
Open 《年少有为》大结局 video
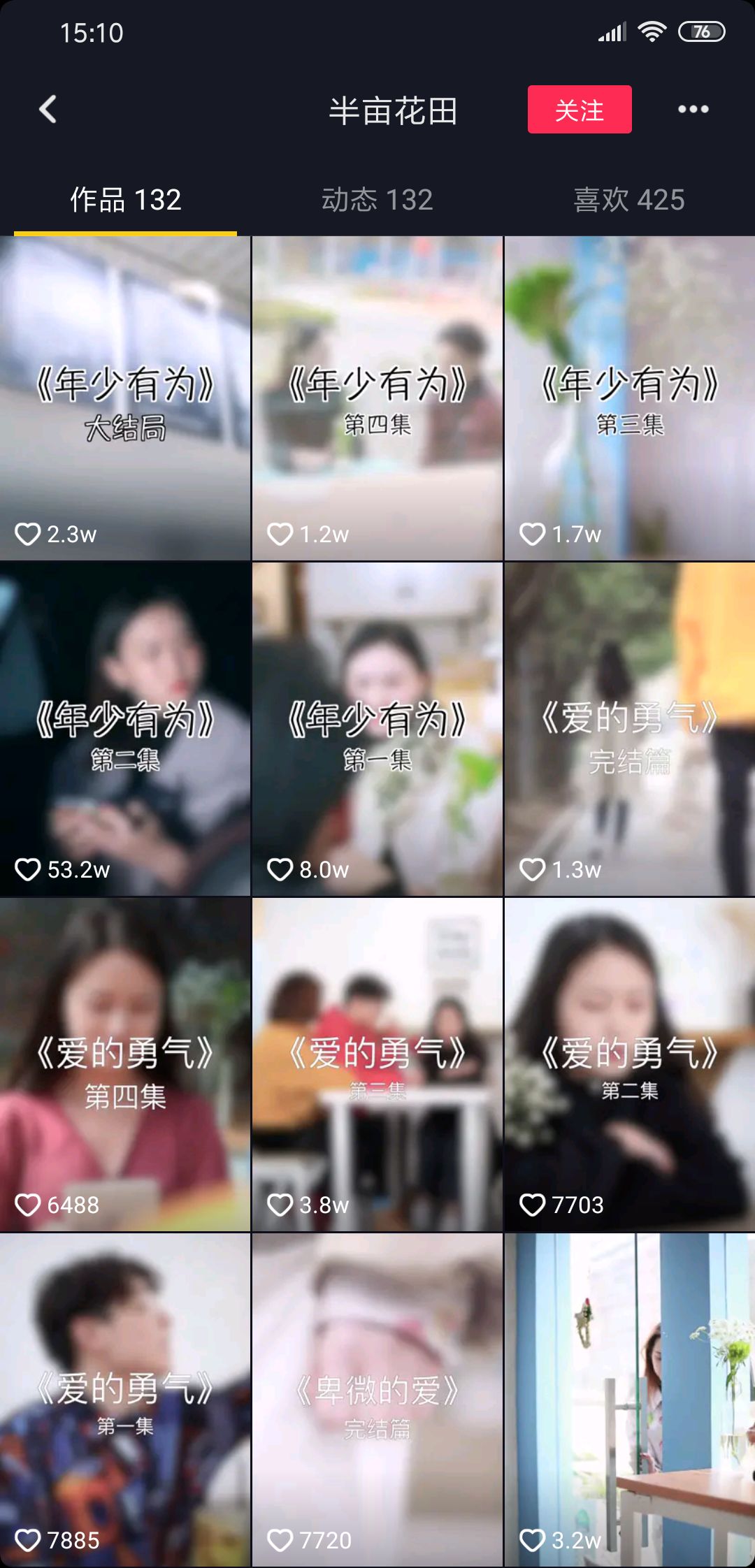(125, 398)
